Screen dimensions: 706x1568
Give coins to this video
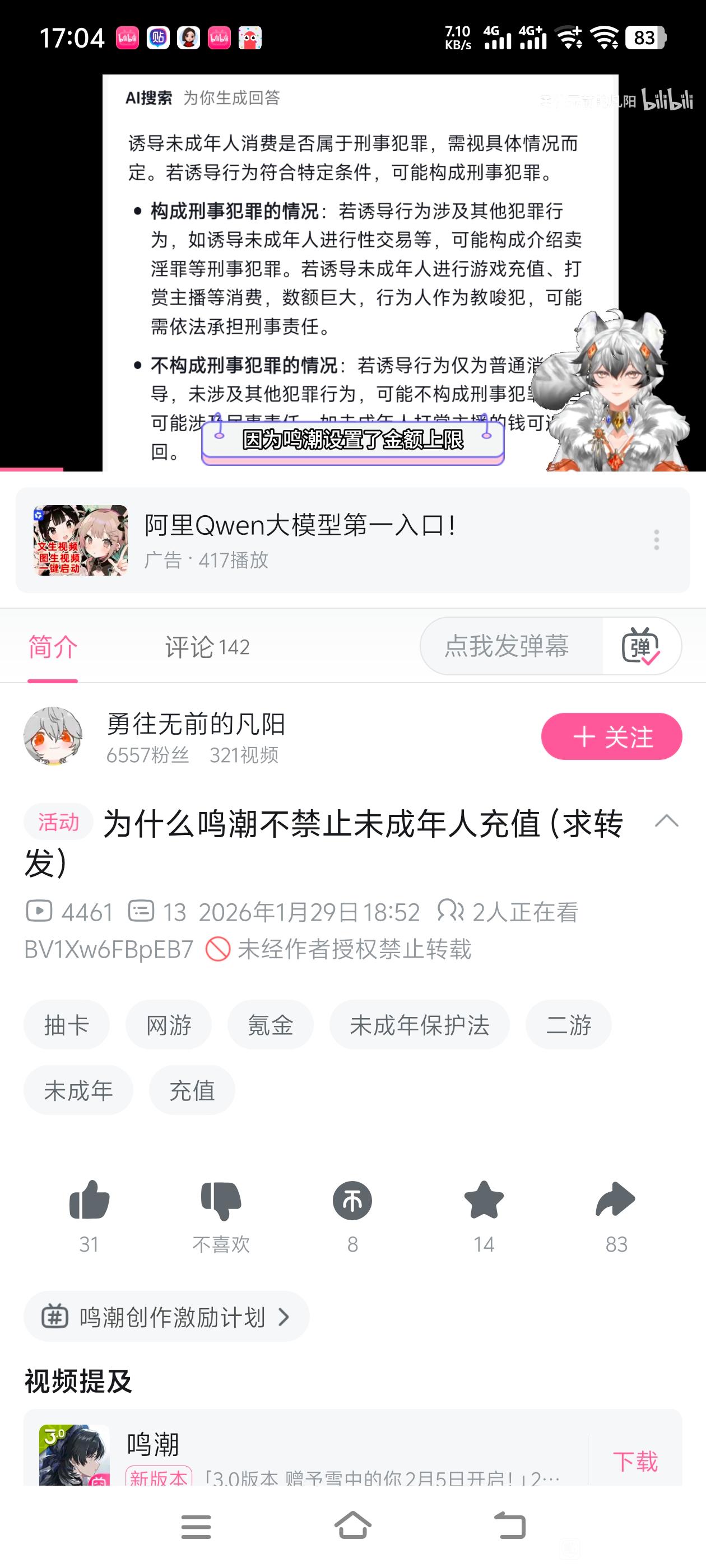tap(352, 1200)
